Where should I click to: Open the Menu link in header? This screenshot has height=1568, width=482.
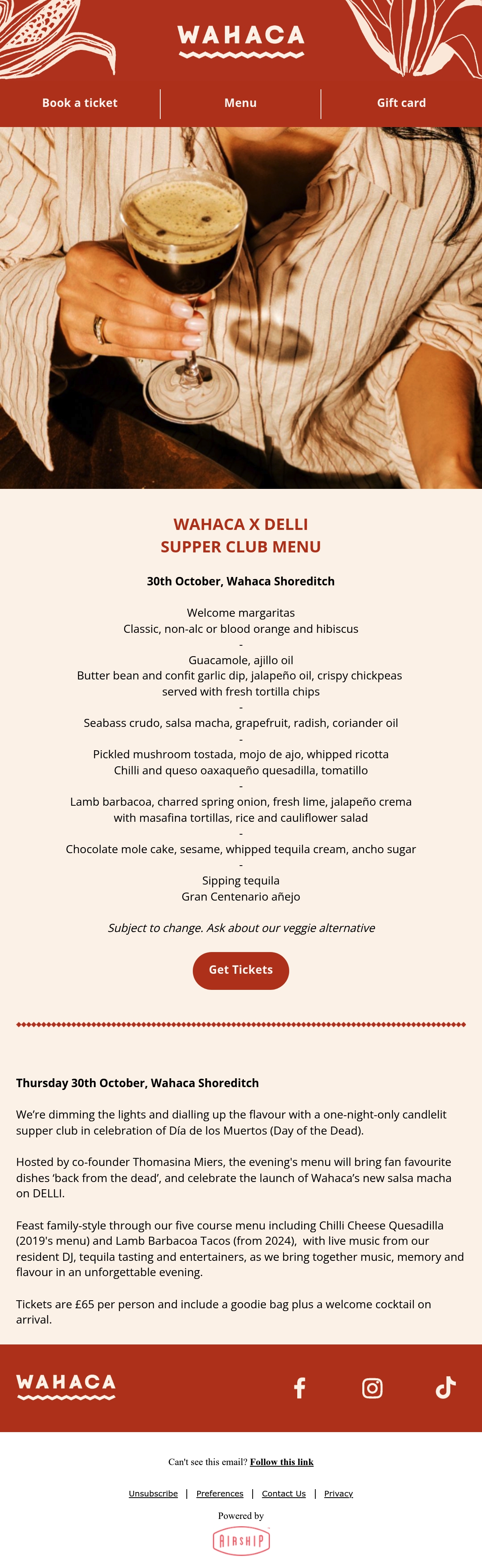pyautogui.click(x=241, y=103)
